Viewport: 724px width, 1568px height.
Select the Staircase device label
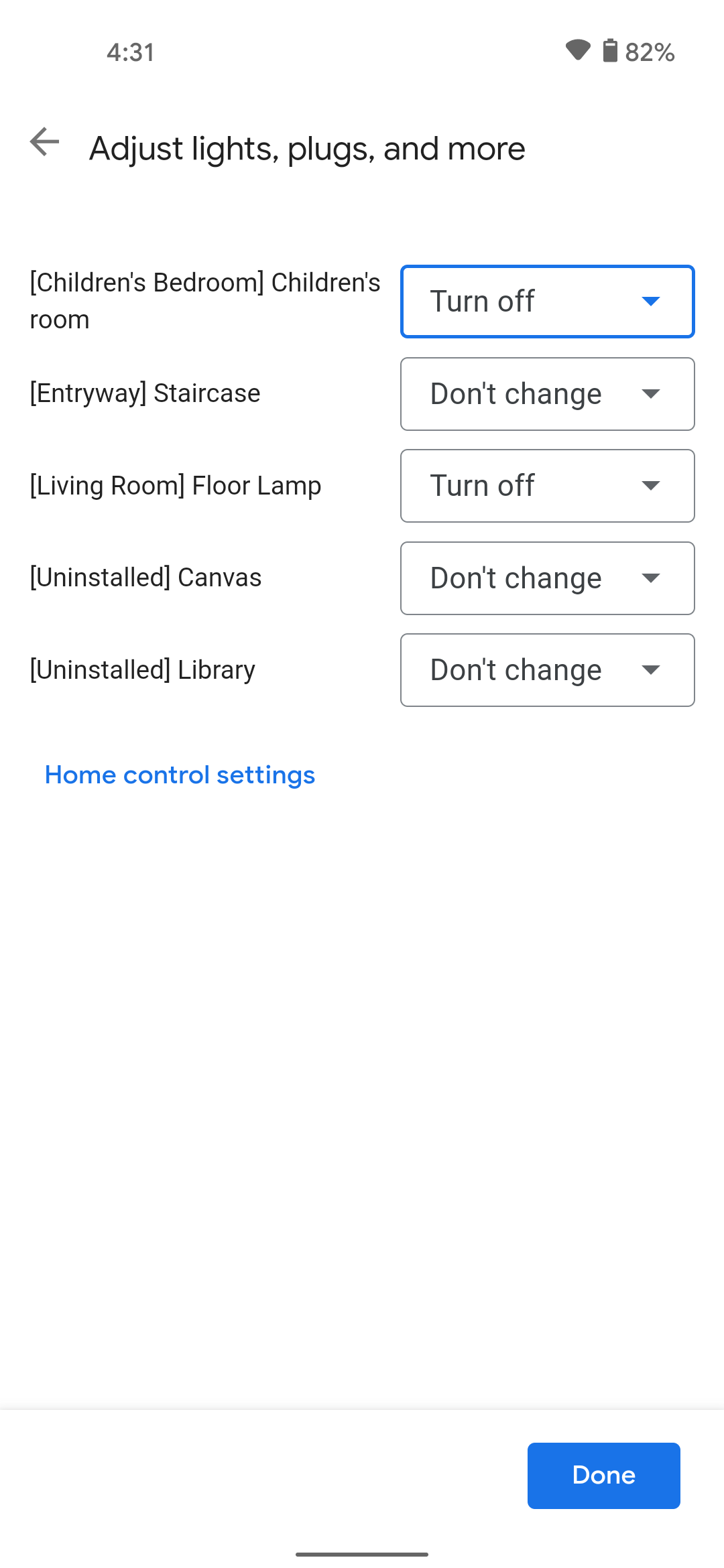point(144,394)
